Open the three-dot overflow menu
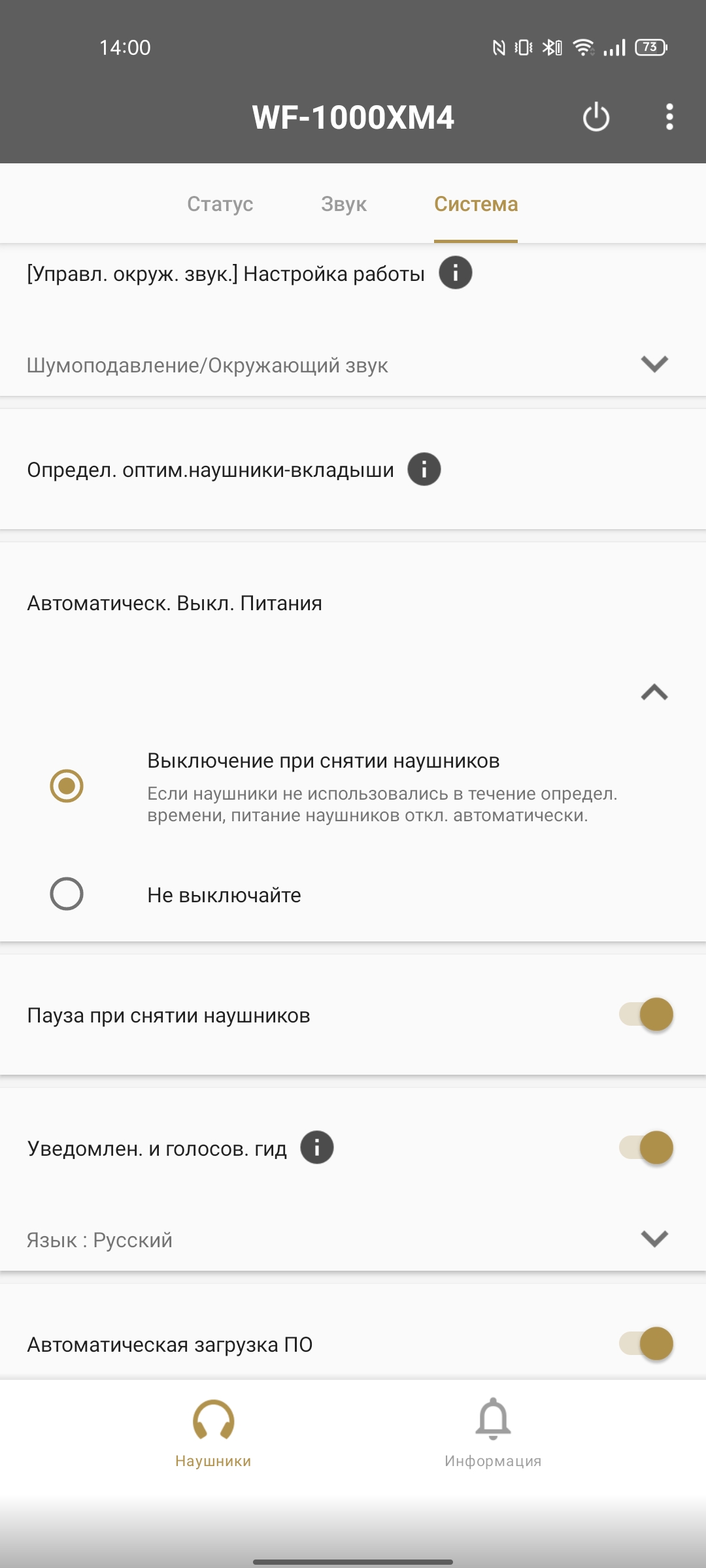Viewport: 706px width, 1568px height. (x=669, y=118)
